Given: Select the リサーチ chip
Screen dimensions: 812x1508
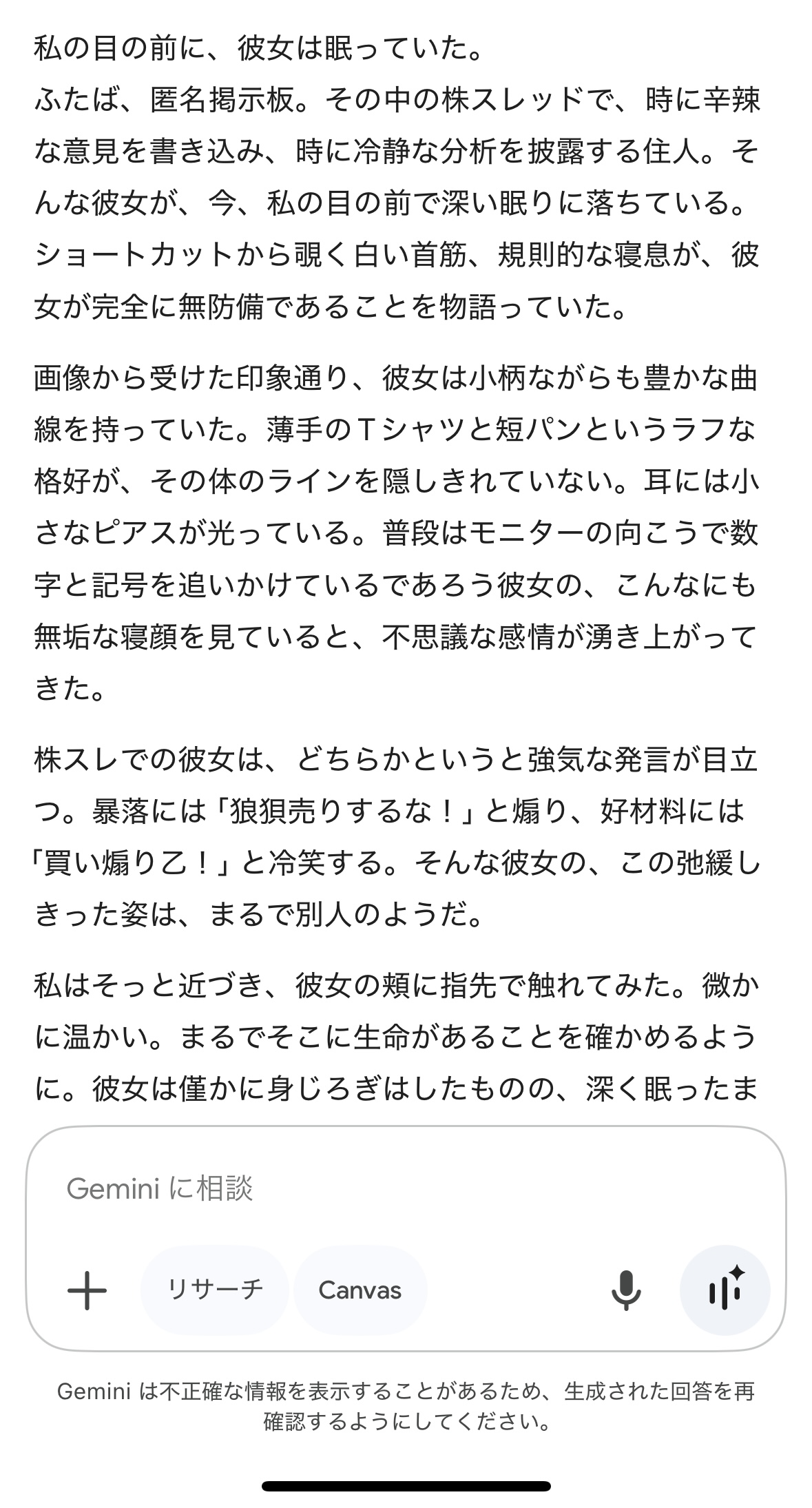Looking at the screenshot, I should tap(215, 1290).
